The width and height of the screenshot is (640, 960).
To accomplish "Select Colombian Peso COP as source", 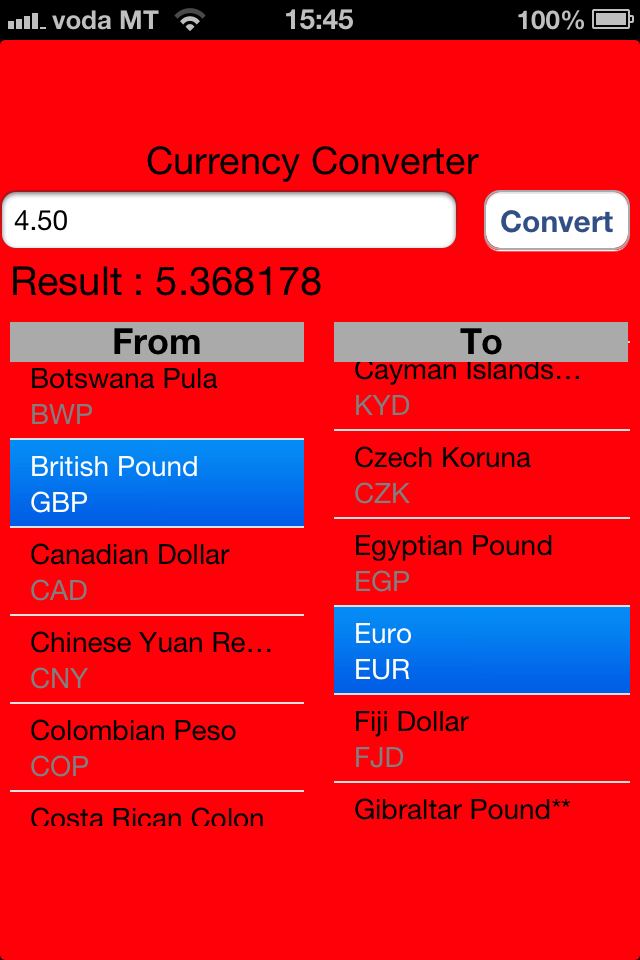I will coord(156,747).
